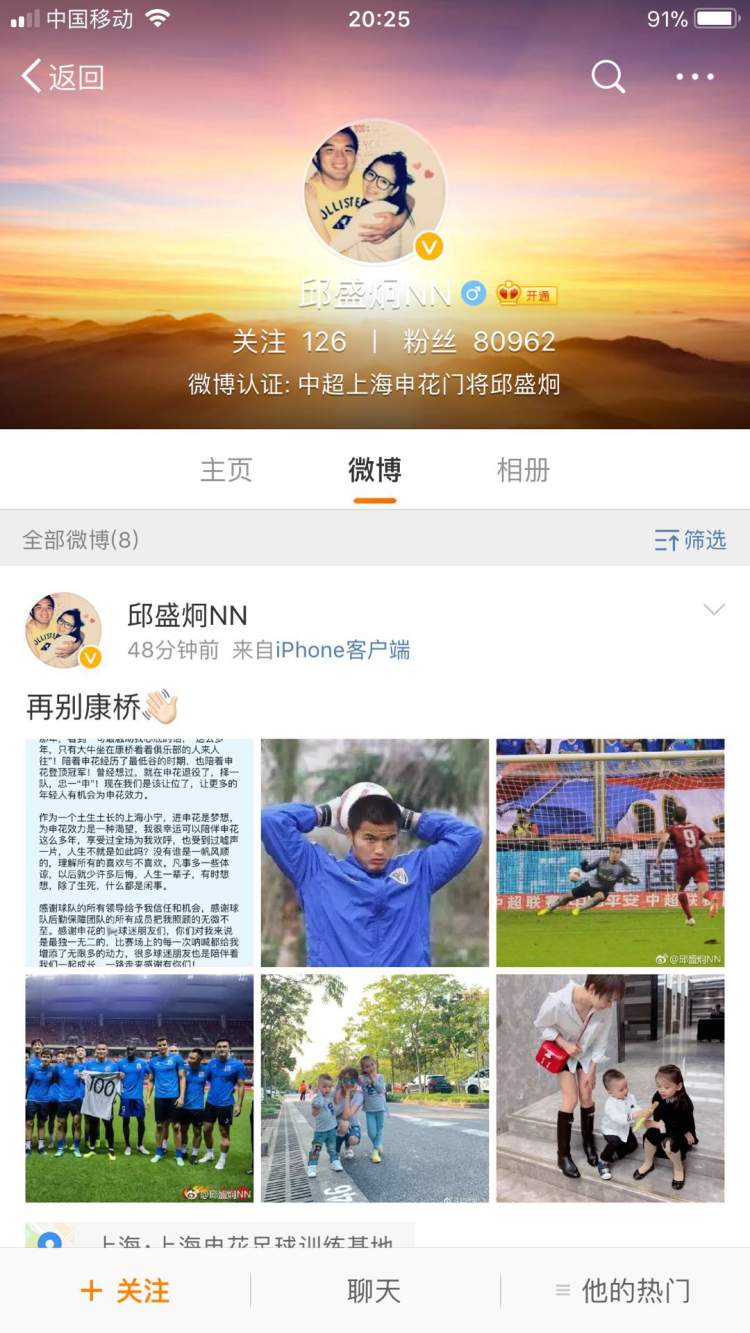Open the search icon in the header
The height and width of the screenshot is (1333, 750).
(607, 76)
